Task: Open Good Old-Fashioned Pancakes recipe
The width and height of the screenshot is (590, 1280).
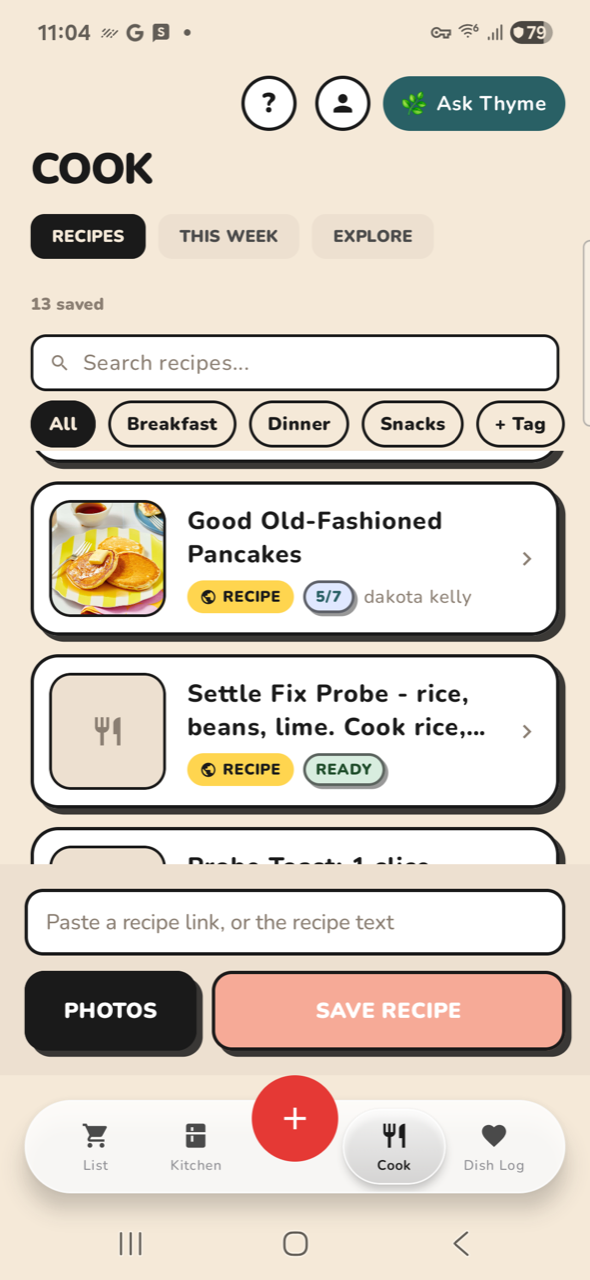Action: (x=295, y=558)
